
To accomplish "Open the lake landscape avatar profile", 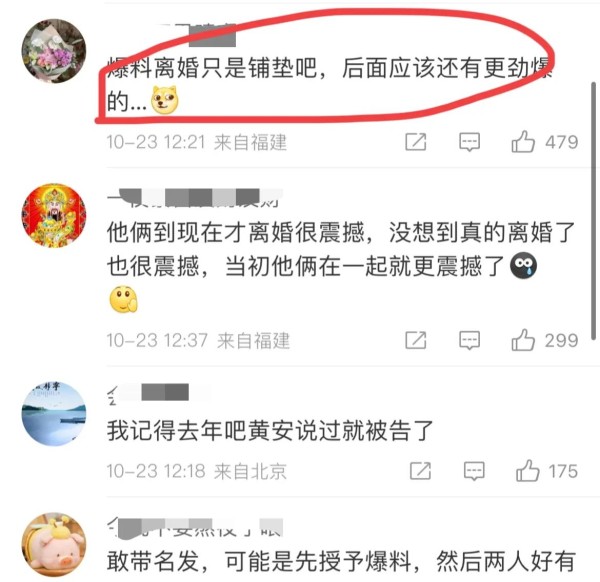I will pyautogui.click(x=55, y=414).
